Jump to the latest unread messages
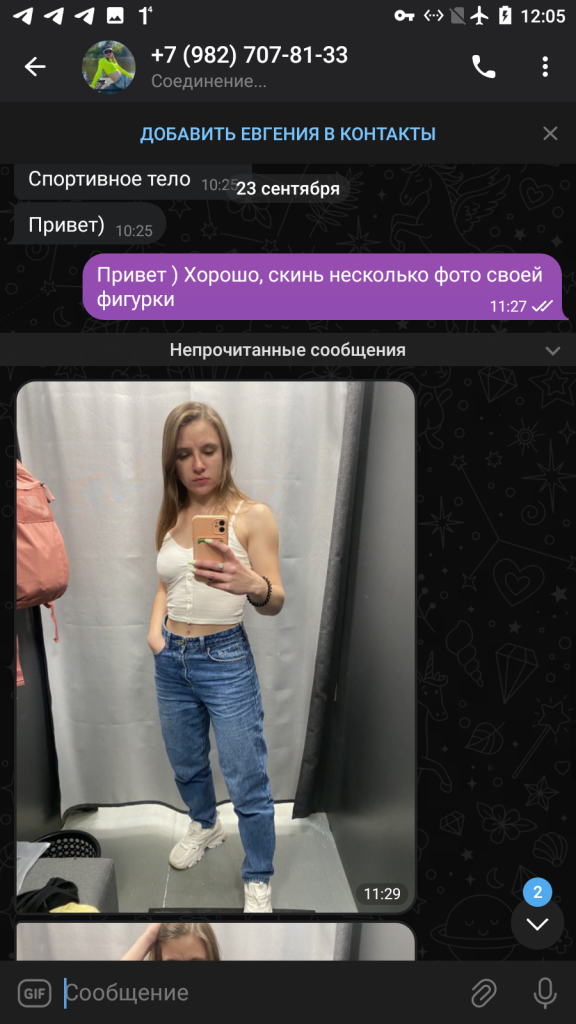The image size is (576, 1024). click(537, 923)
